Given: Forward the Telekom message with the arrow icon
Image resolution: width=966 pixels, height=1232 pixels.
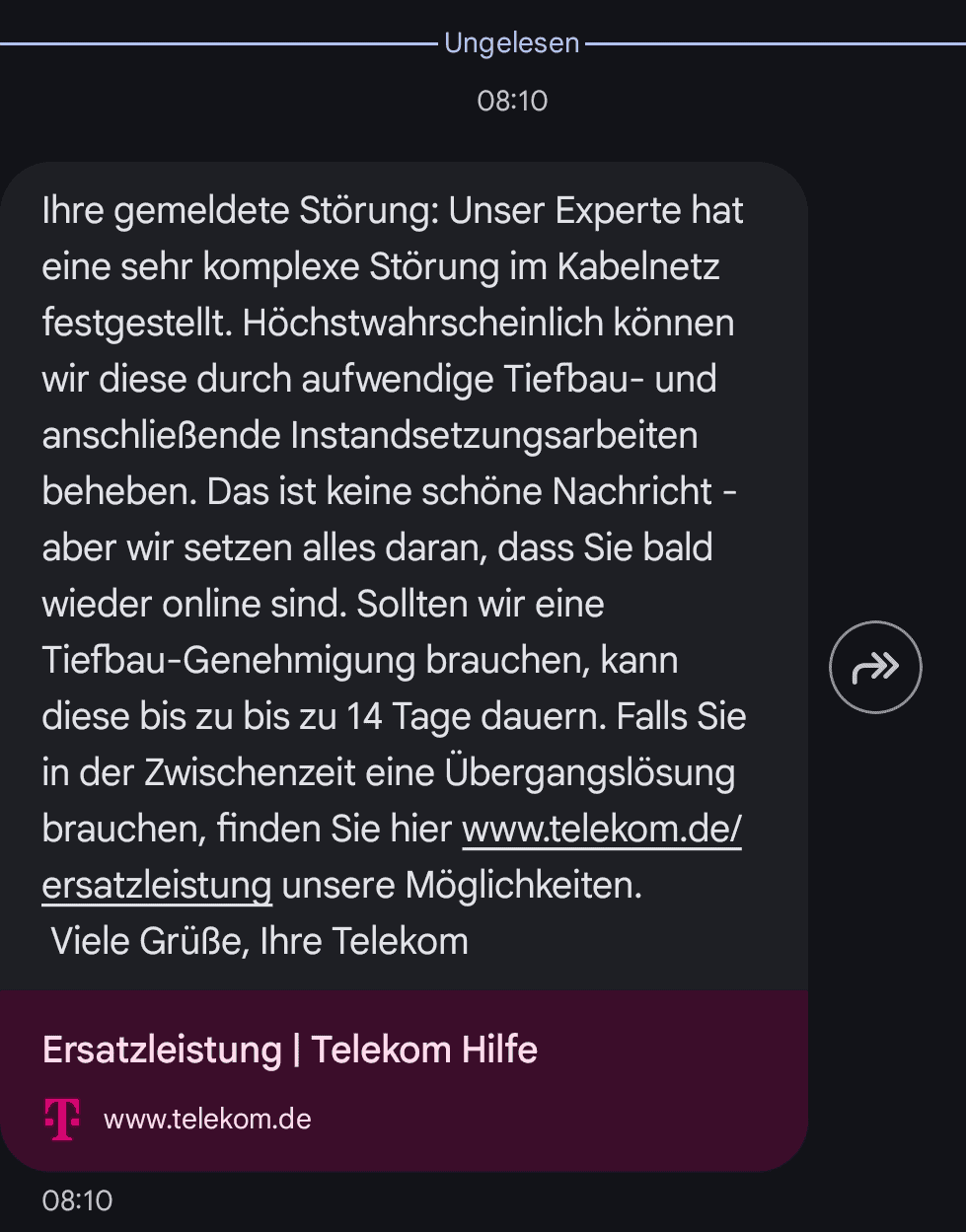Looking at the screenshot, I should 875,667.
